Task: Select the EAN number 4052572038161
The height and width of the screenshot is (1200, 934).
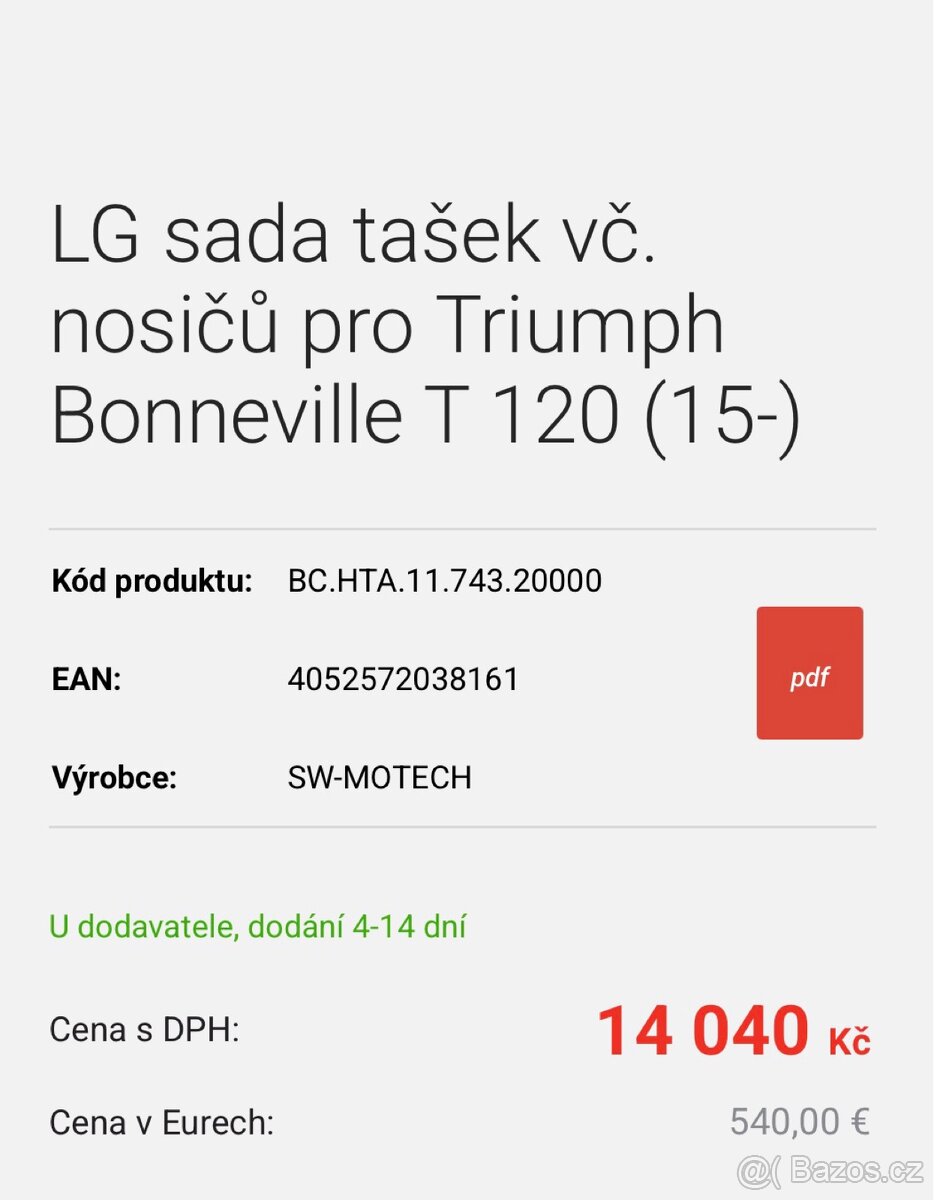Action: [403, 679]
